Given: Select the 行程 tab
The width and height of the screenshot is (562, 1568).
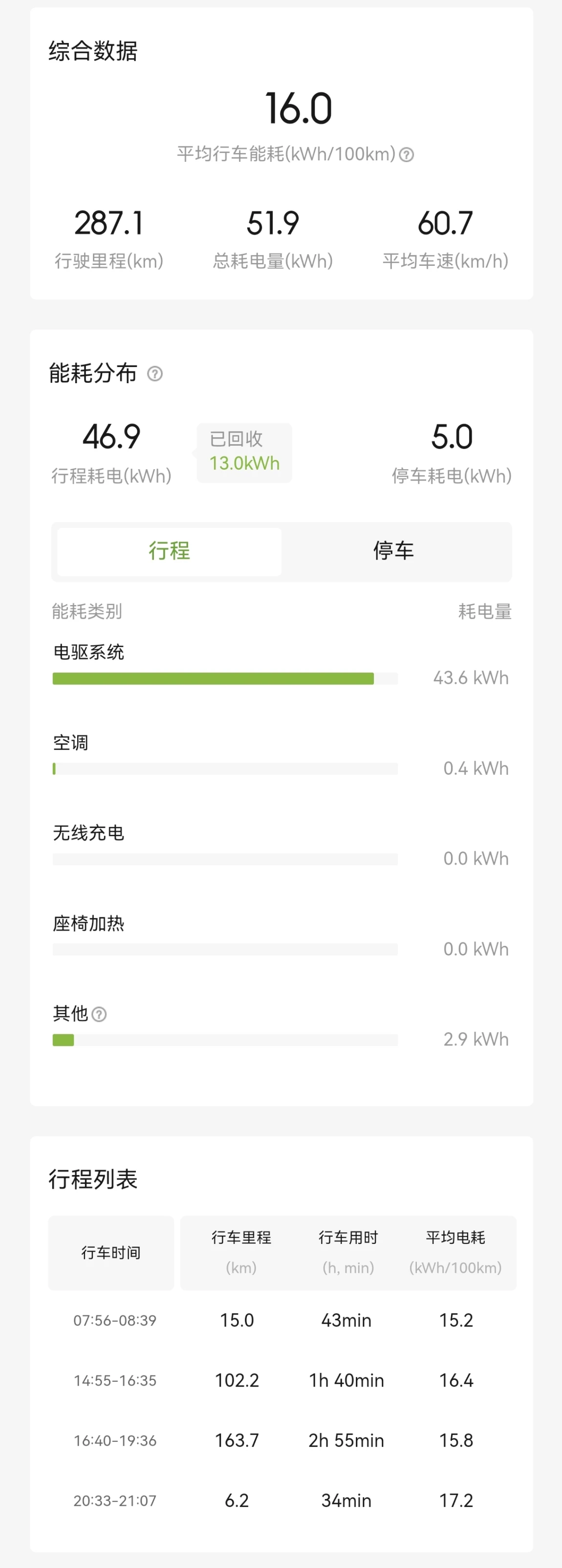Looking at the screenshot, I should pos(169,551).
